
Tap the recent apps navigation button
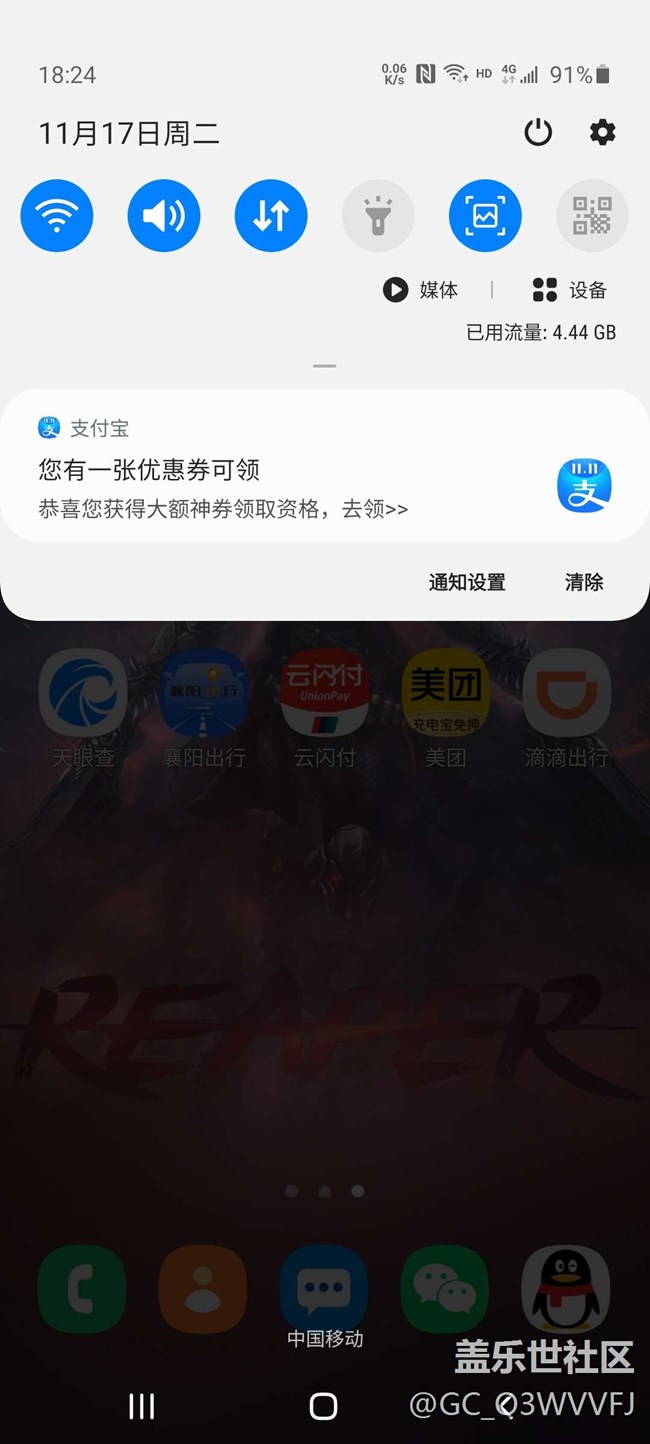click(x=142, y=1407)
